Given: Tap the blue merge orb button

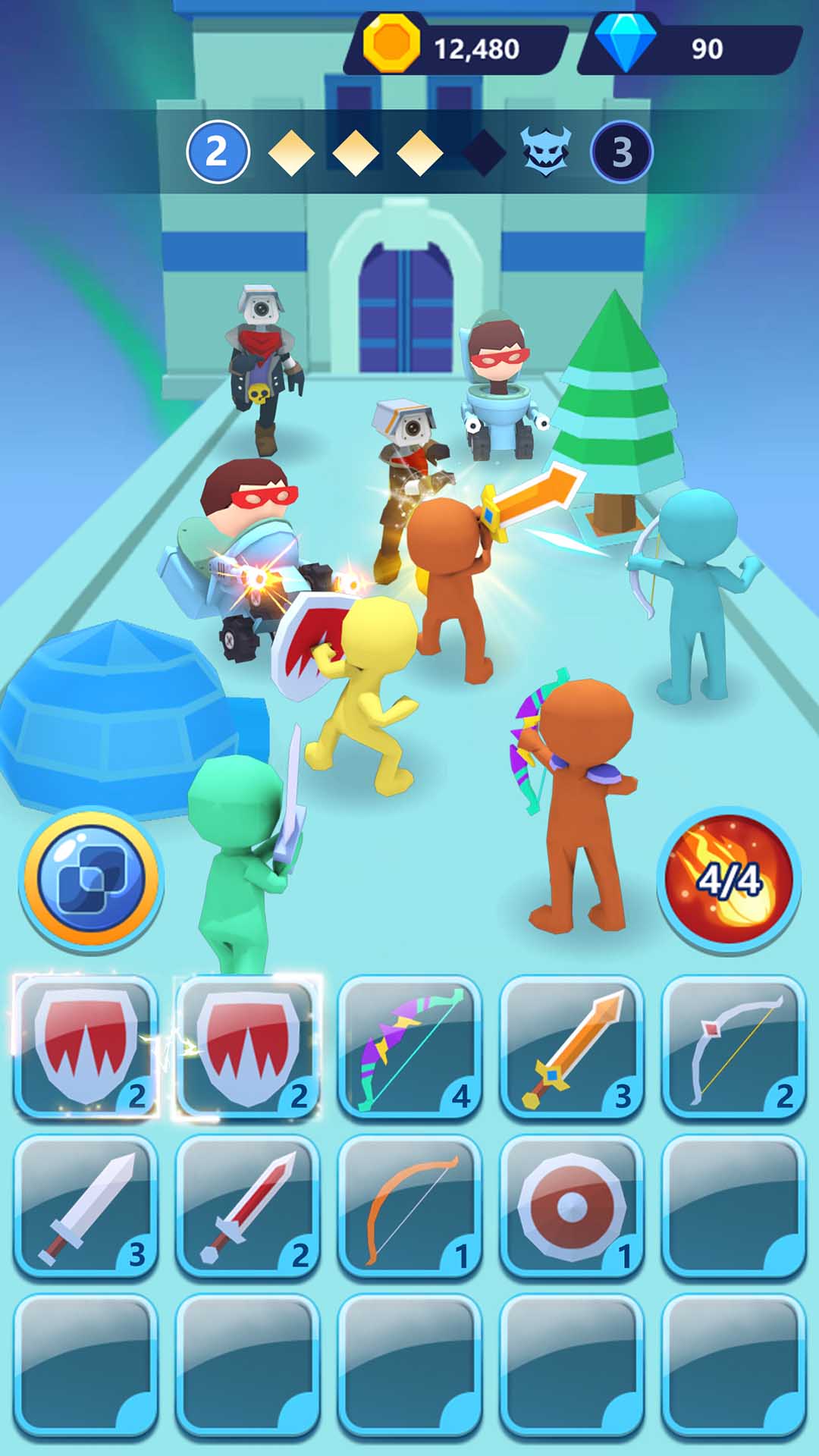Looking at the screenshot, I should coord(91,880).
